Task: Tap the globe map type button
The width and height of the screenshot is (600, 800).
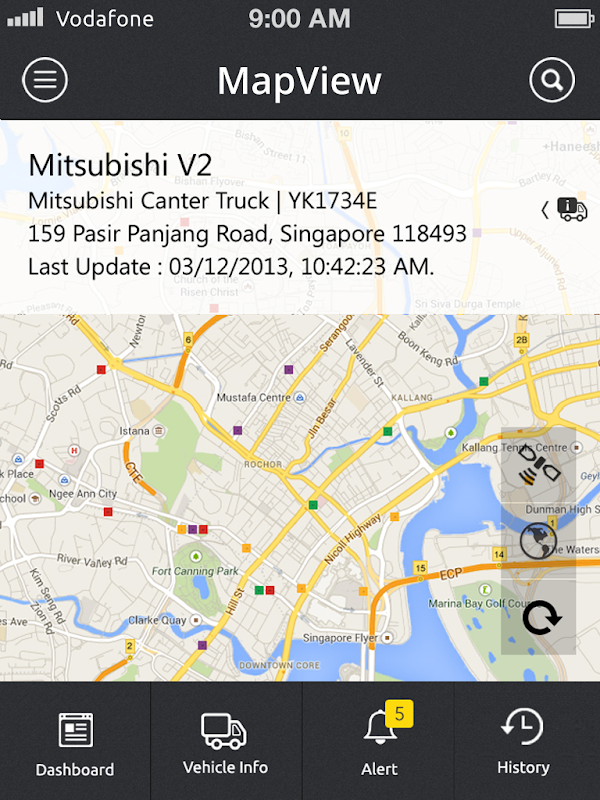Action: click(538, 541)
